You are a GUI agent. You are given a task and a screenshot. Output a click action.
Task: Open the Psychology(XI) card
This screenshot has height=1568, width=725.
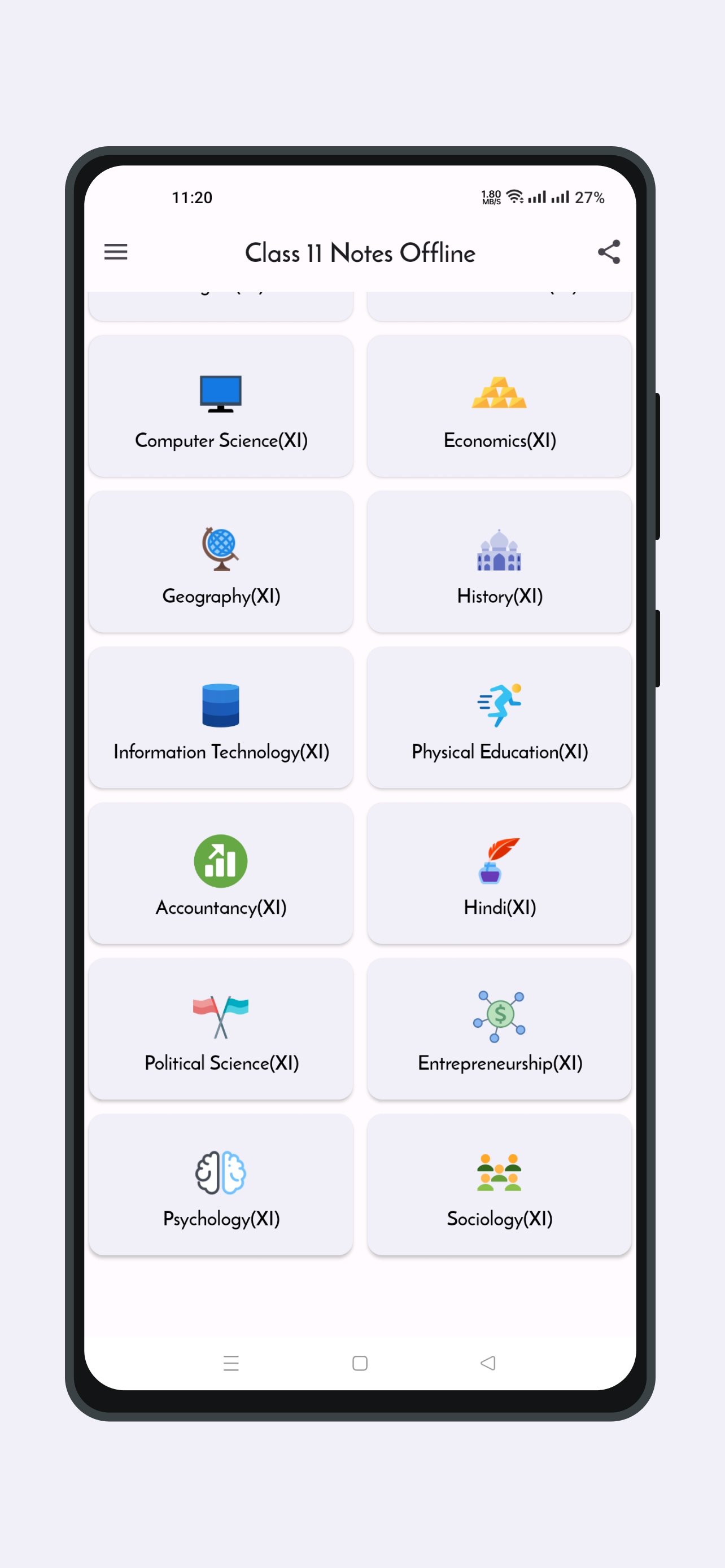[221, 1186]
